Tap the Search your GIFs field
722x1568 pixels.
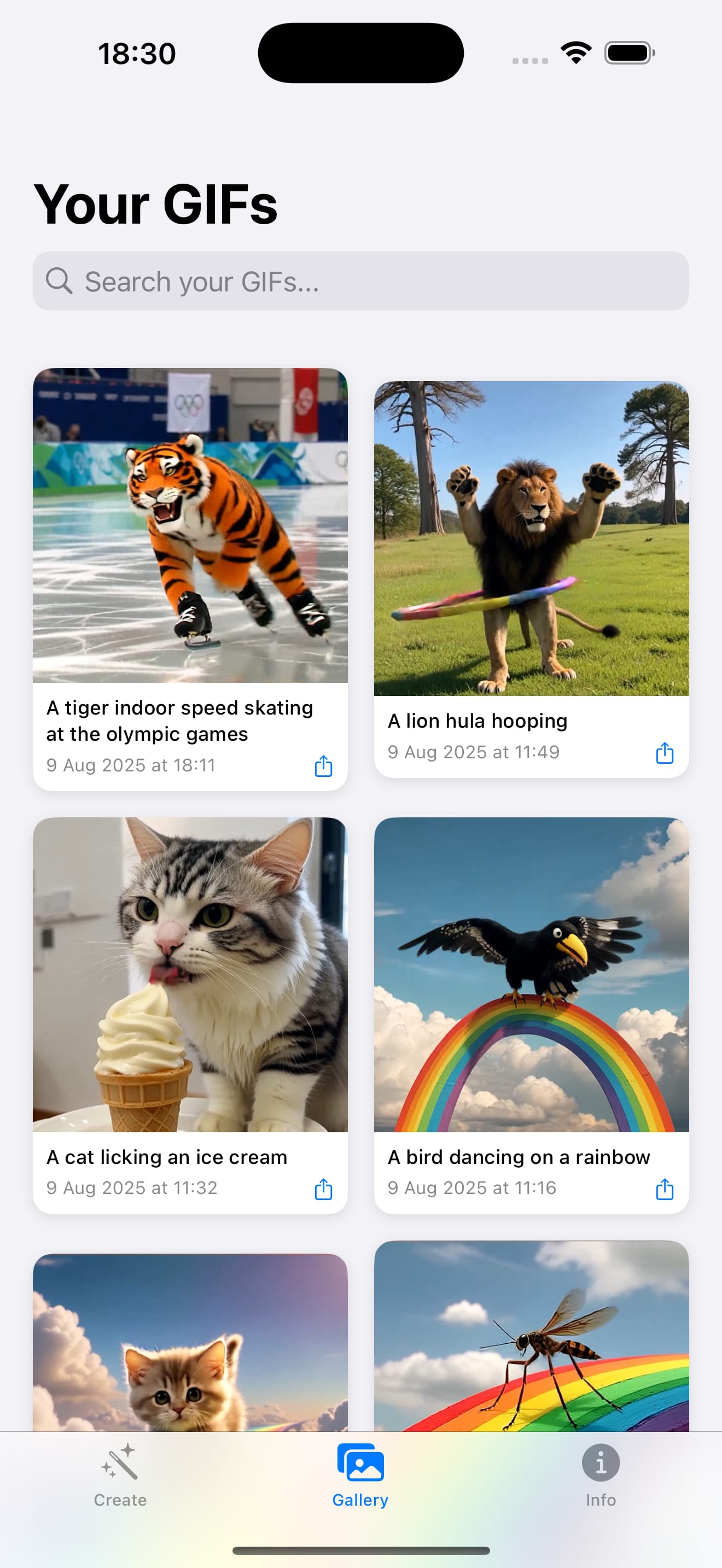coord(360,281)
